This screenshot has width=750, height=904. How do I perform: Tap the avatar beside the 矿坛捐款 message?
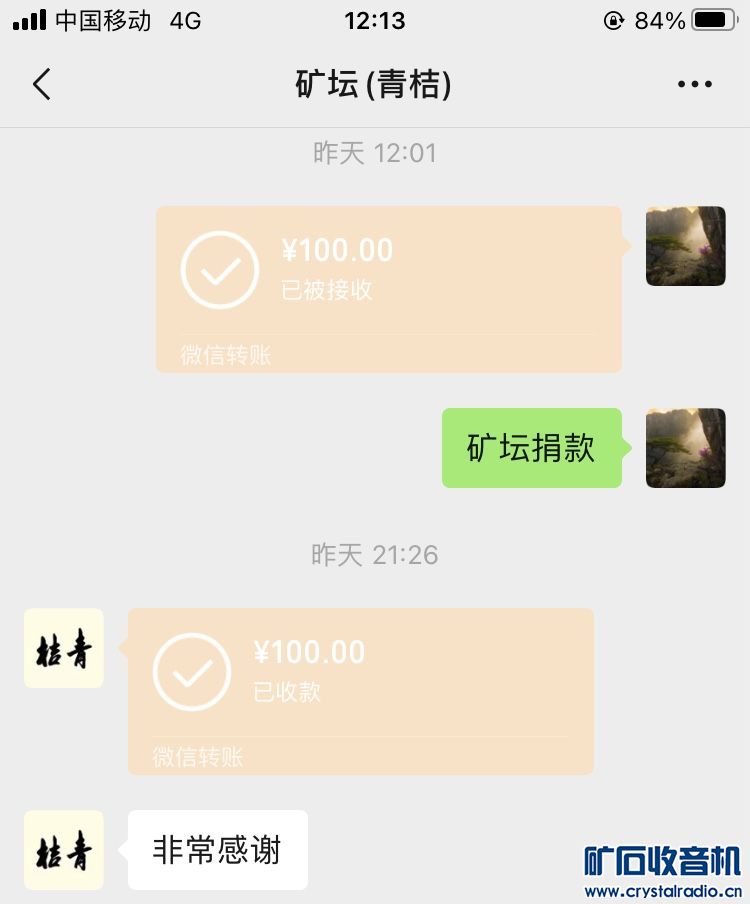[x=686, y=448]
